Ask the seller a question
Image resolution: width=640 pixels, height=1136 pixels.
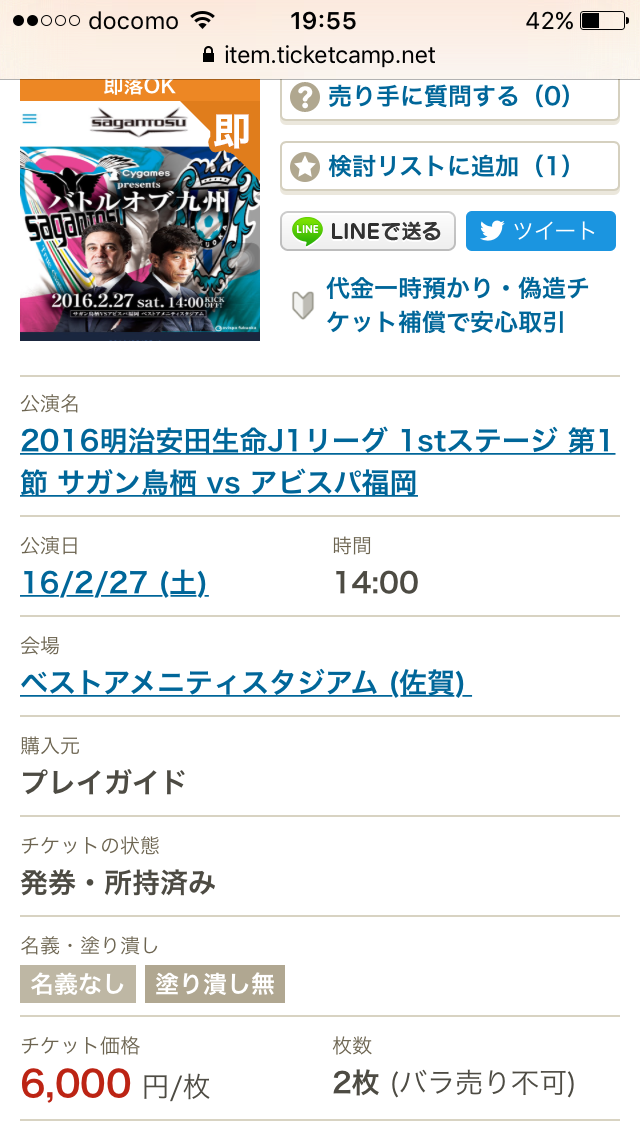coord(449,99)
